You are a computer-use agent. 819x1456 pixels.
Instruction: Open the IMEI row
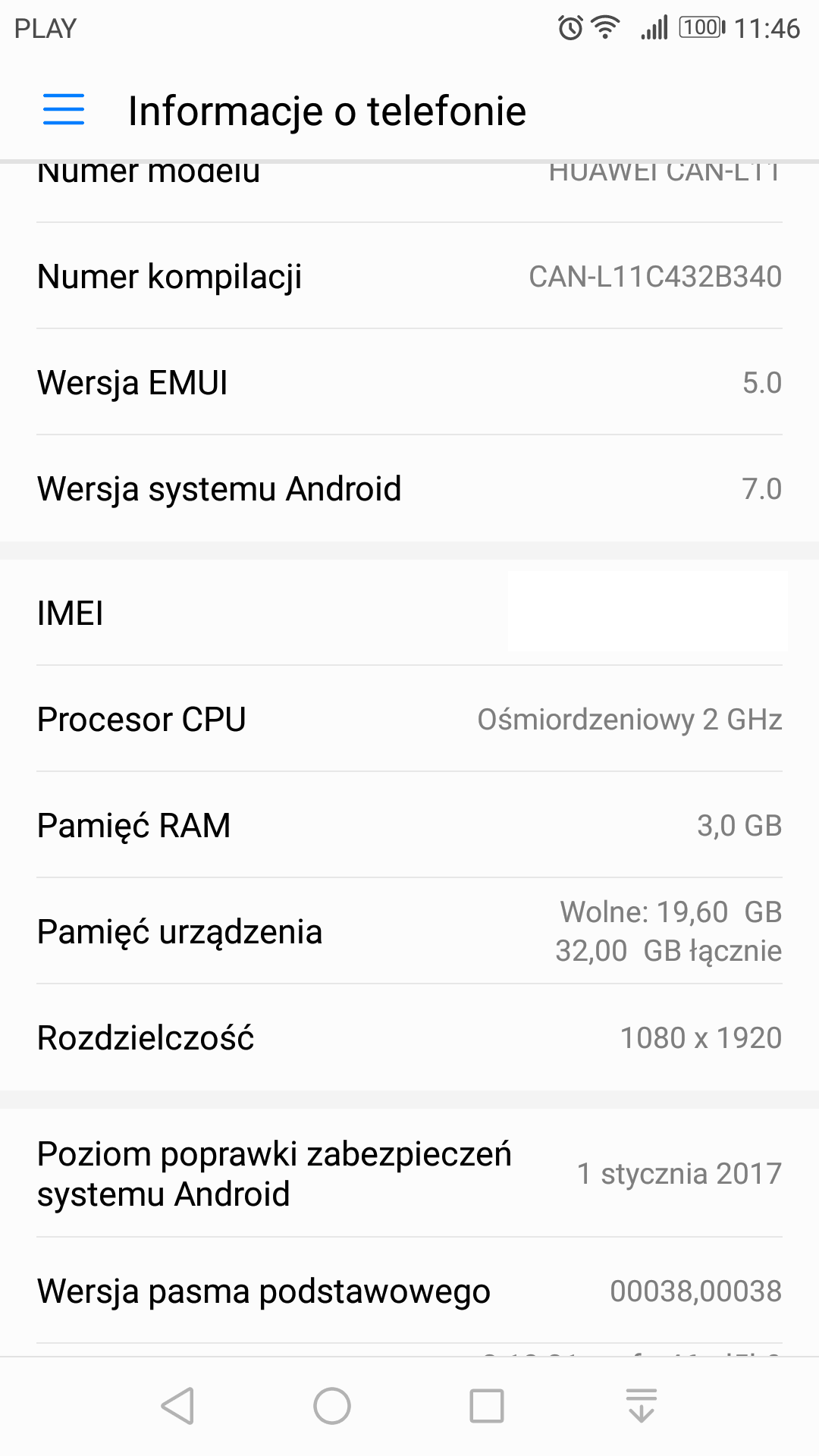coord(409,613)
